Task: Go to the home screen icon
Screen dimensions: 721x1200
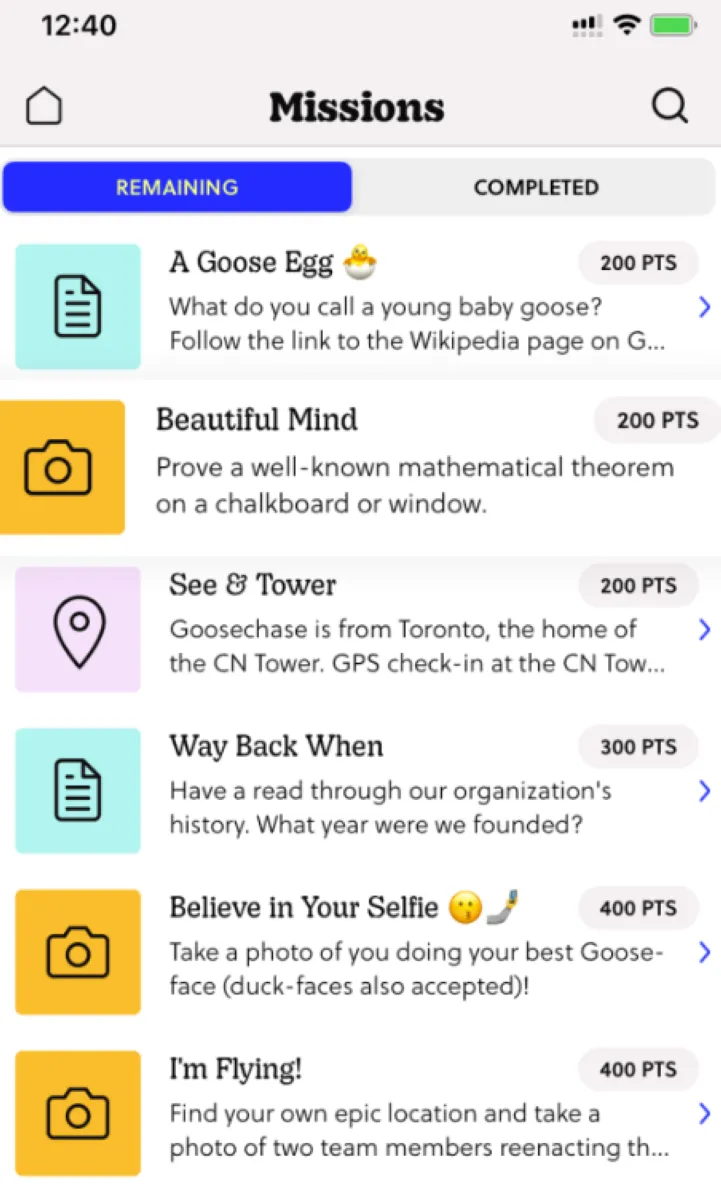Action: (43, 106)
